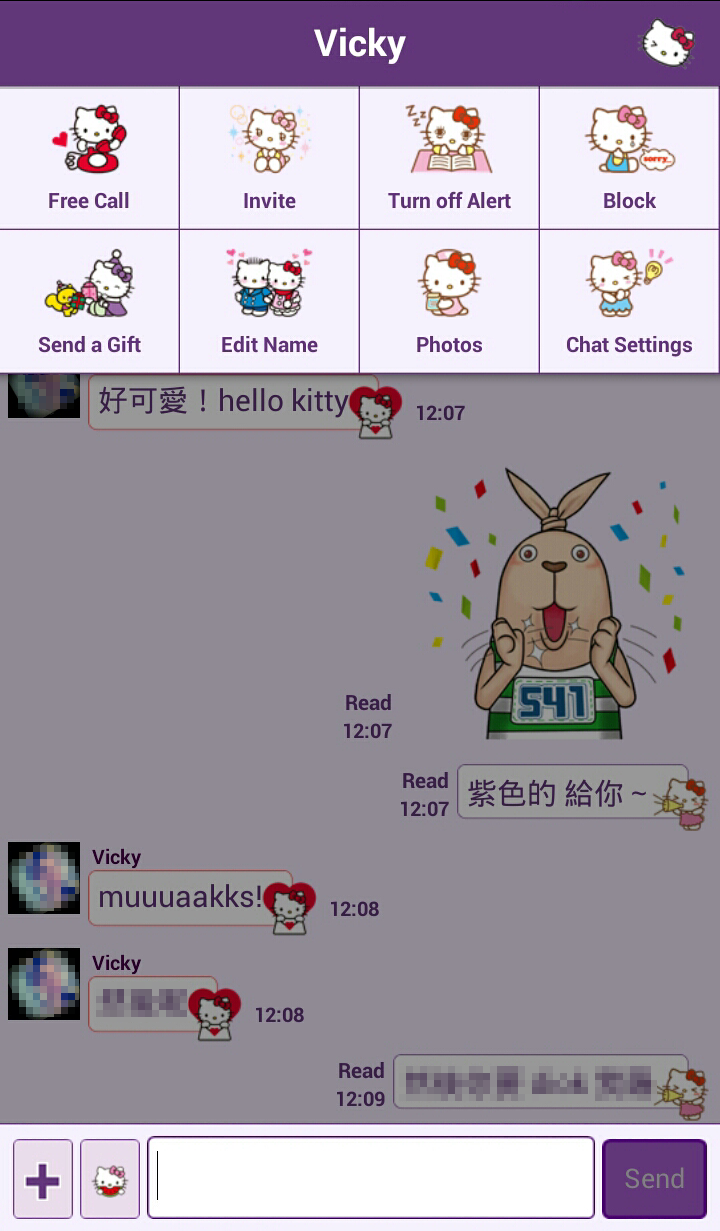Open the chat's Photos
The height and width of the screenshot is (1231, 720).
coord(449,302)
